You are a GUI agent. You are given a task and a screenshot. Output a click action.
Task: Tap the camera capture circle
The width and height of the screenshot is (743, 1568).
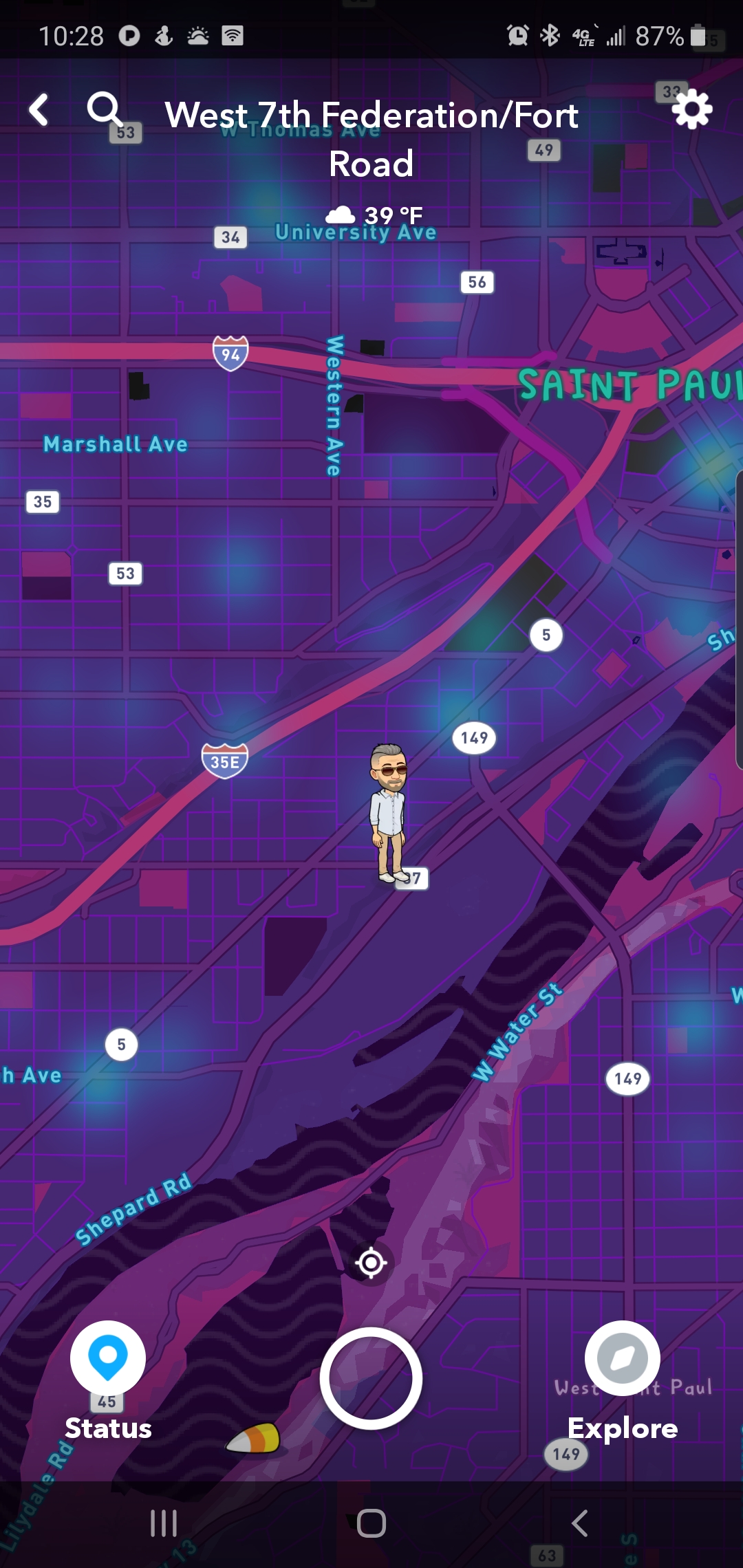371,1378
